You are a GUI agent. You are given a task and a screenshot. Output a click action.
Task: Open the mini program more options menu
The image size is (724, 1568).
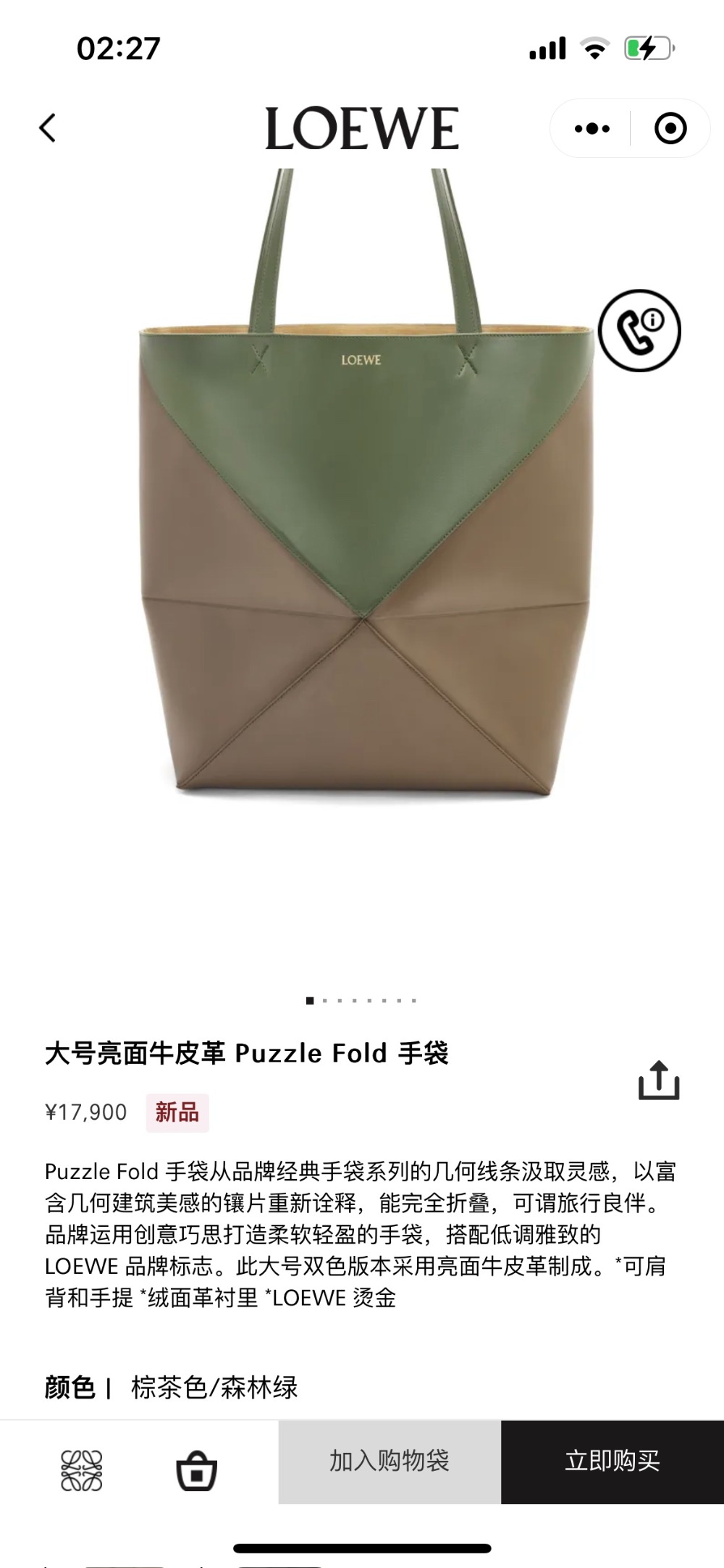592,129
